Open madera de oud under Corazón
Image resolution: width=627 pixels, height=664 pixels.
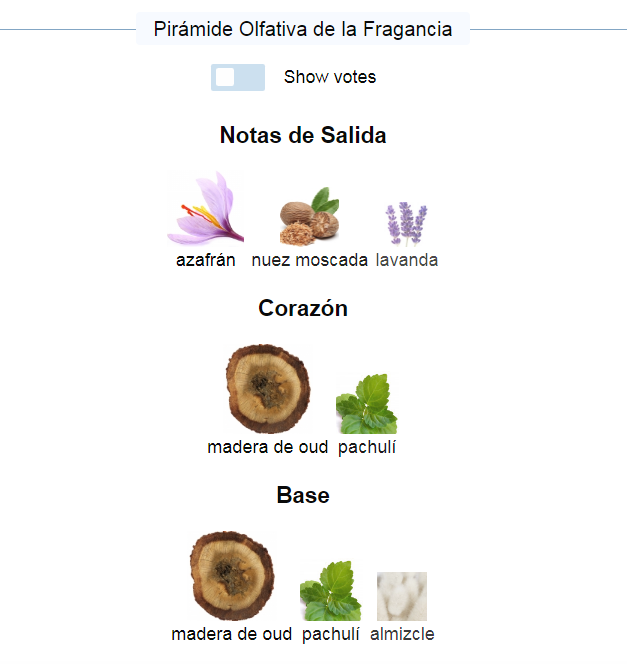pyautogui.click(x=267, y=390)
